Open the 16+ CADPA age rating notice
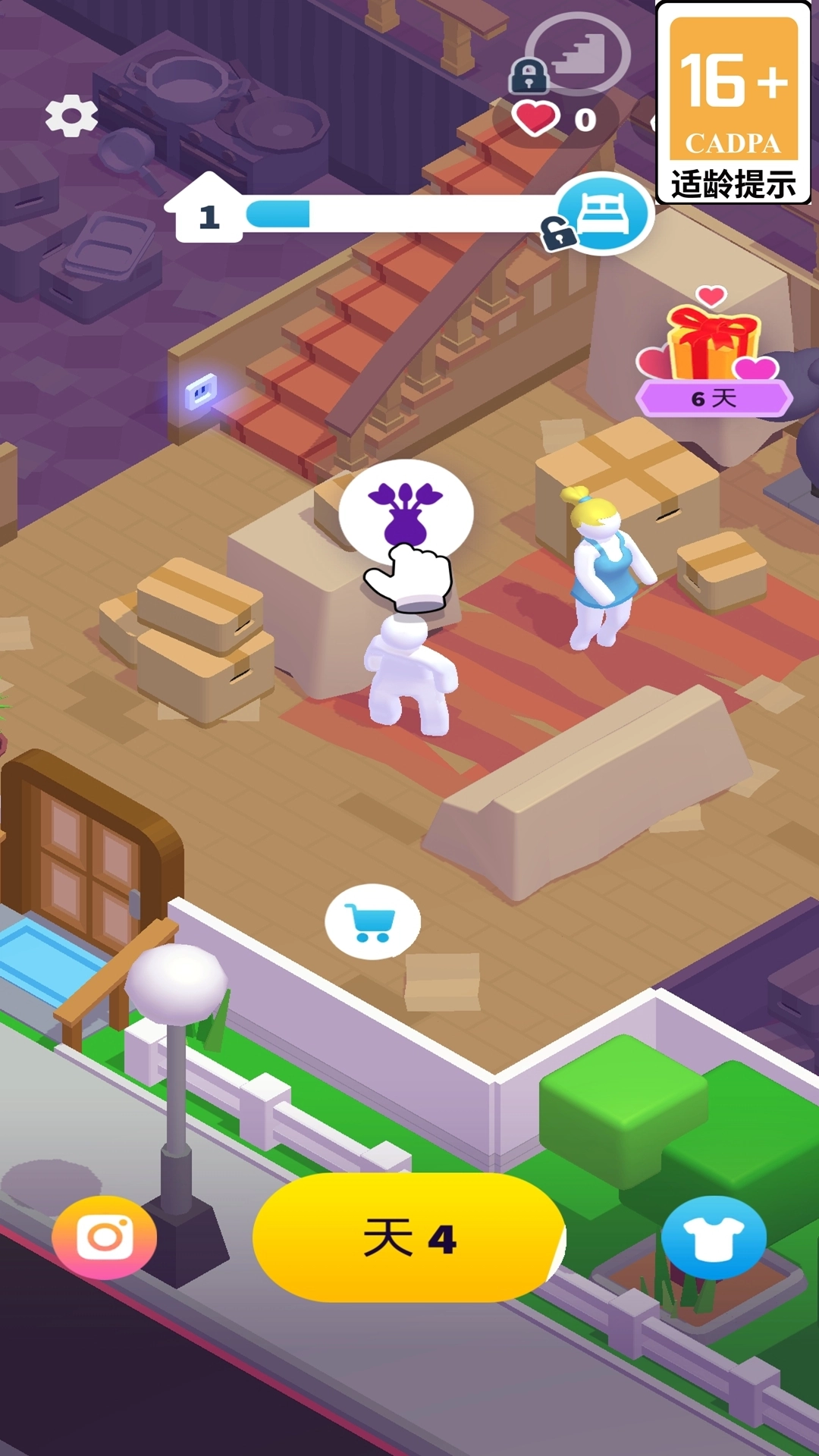 (x=733, y=103)
